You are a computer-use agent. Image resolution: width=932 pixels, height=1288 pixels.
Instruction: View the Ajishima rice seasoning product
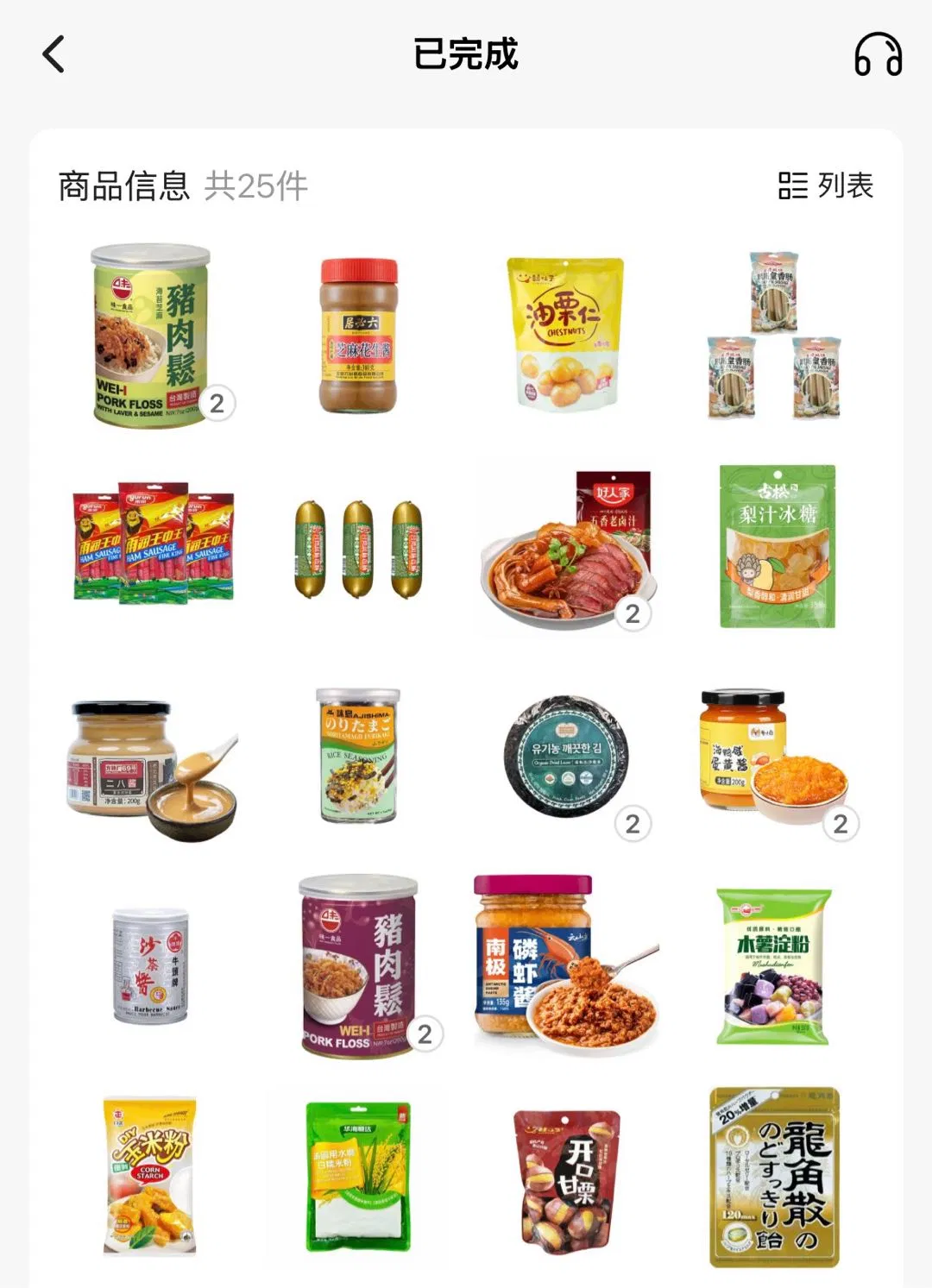click(358, 756)
